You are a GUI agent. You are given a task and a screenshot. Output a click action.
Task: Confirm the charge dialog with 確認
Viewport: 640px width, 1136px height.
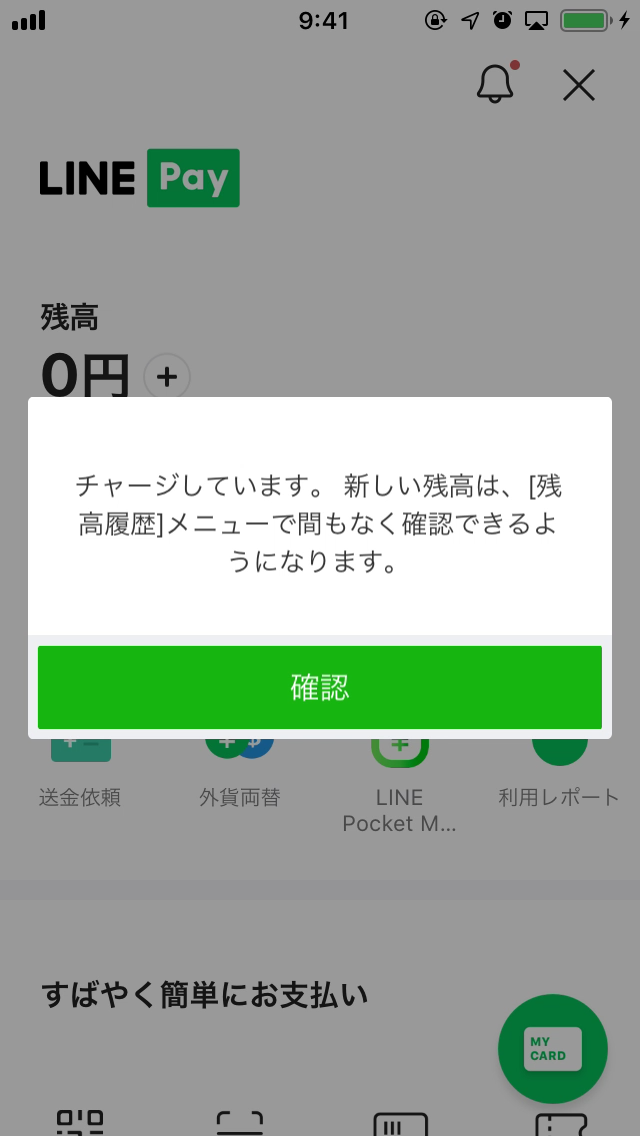tap(320, 687)
